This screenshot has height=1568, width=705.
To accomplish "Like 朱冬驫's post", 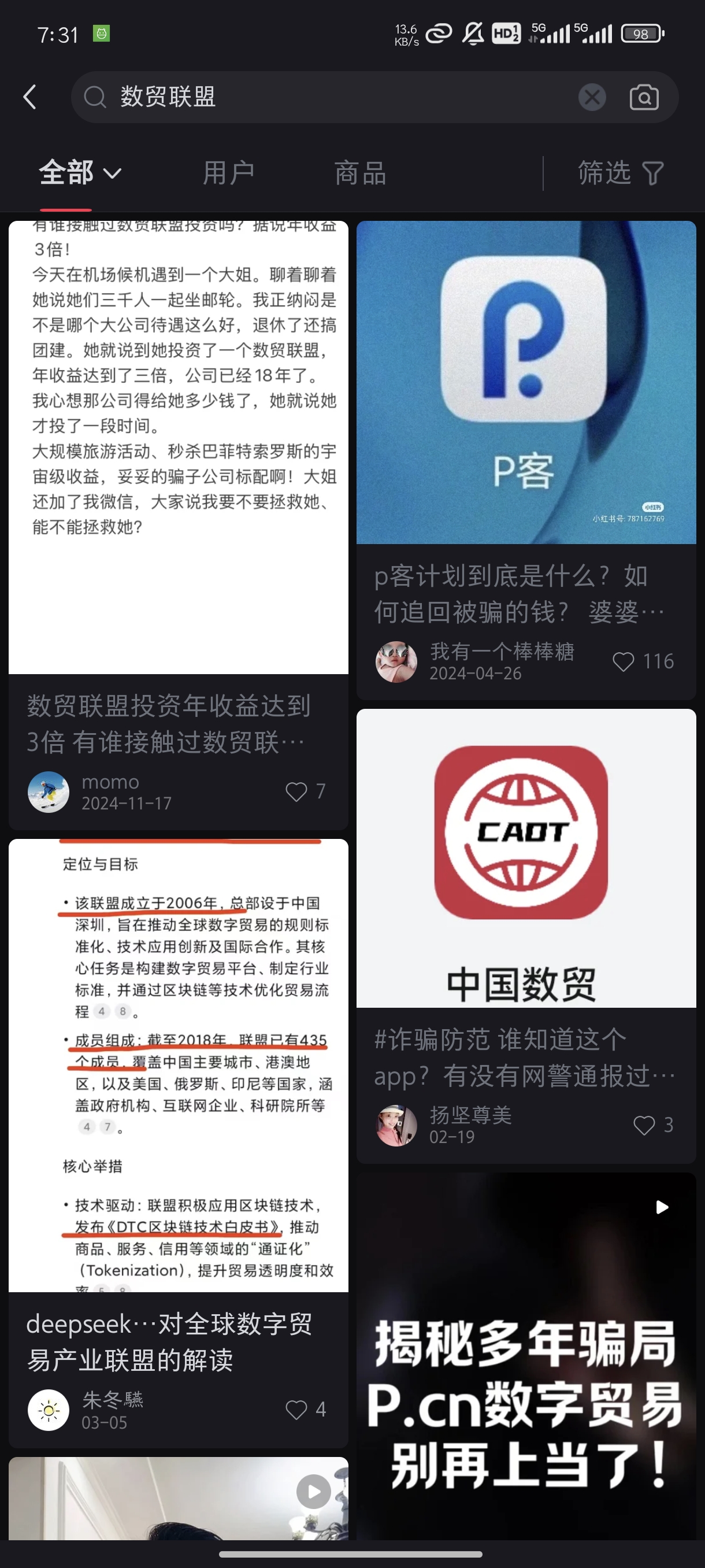I will coord(297,1409).
